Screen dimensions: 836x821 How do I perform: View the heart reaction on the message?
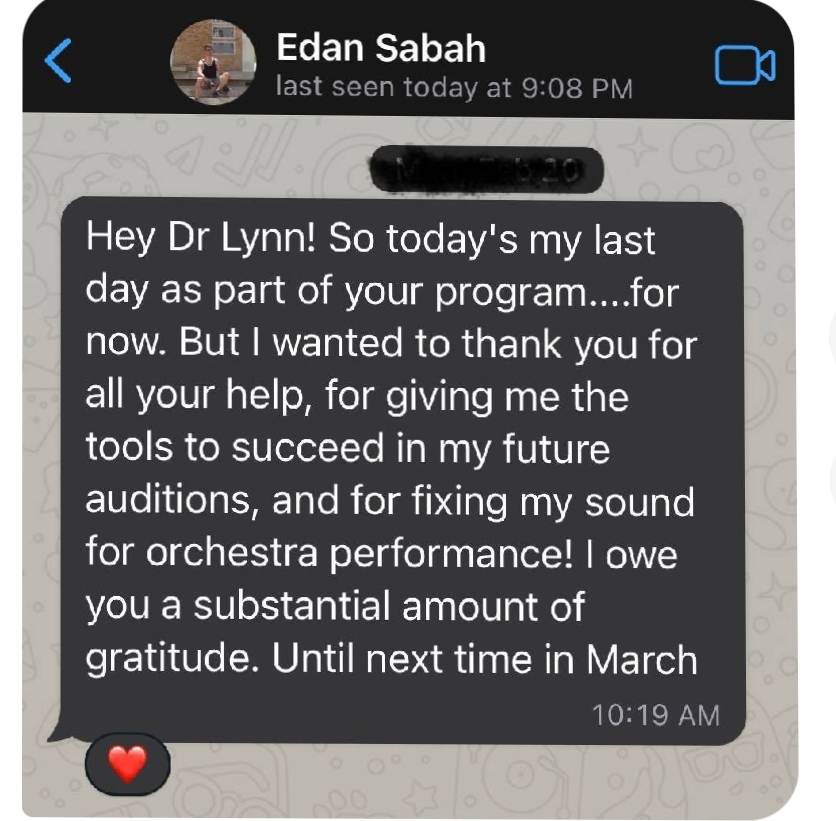[x=127, y=766]
